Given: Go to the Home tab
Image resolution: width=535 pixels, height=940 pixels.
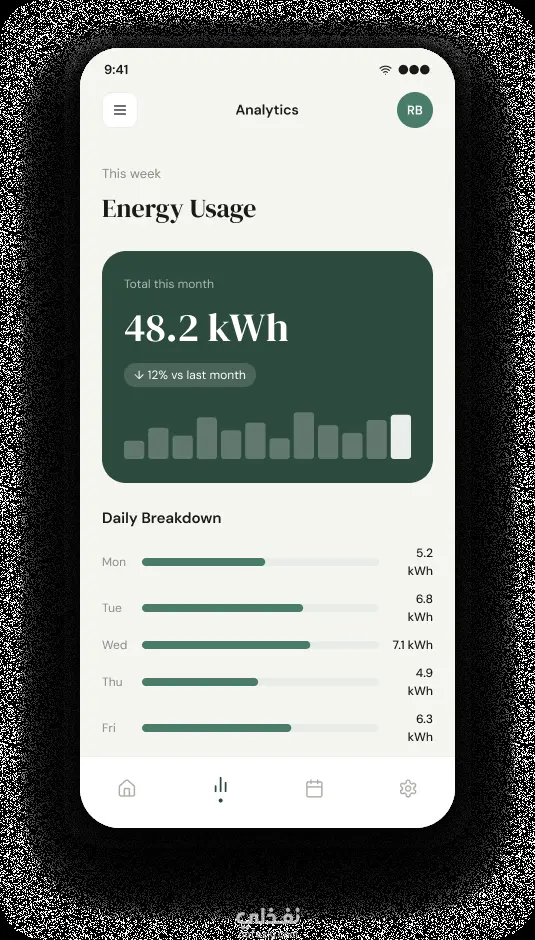Looking at the screenshot, I should click(127, 788).
